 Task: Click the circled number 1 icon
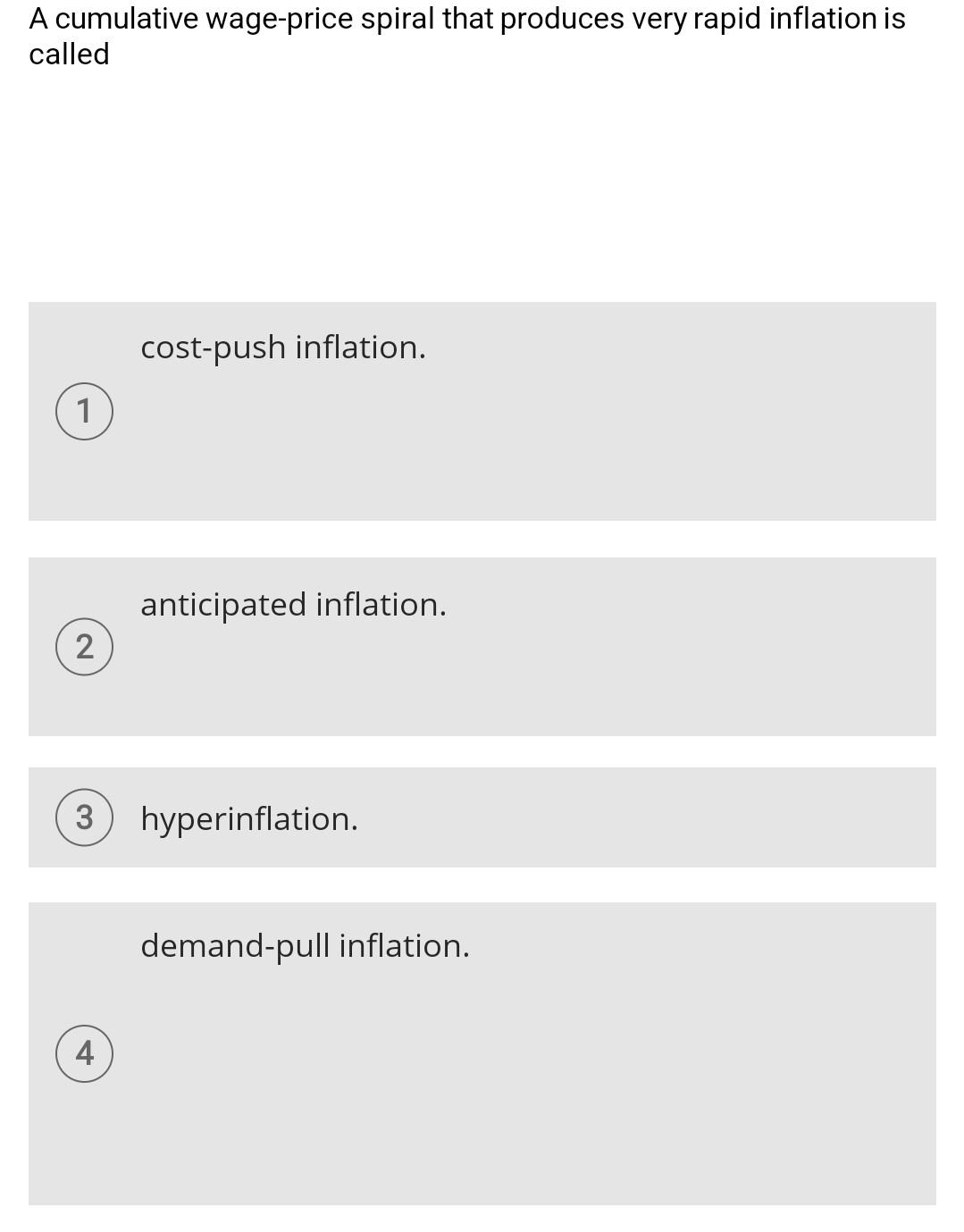tap(85, 410)
